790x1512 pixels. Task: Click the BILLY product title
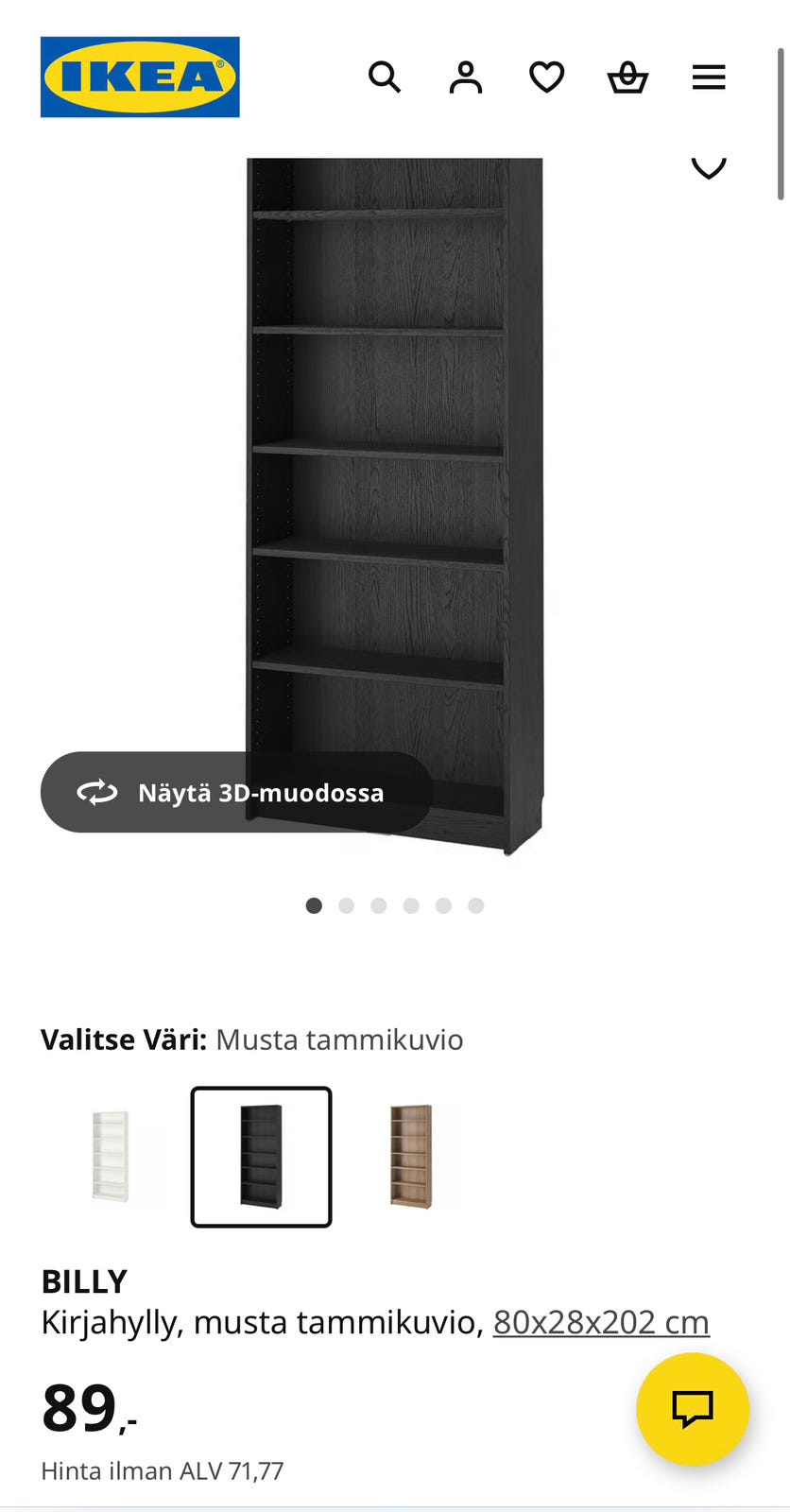85,1281
